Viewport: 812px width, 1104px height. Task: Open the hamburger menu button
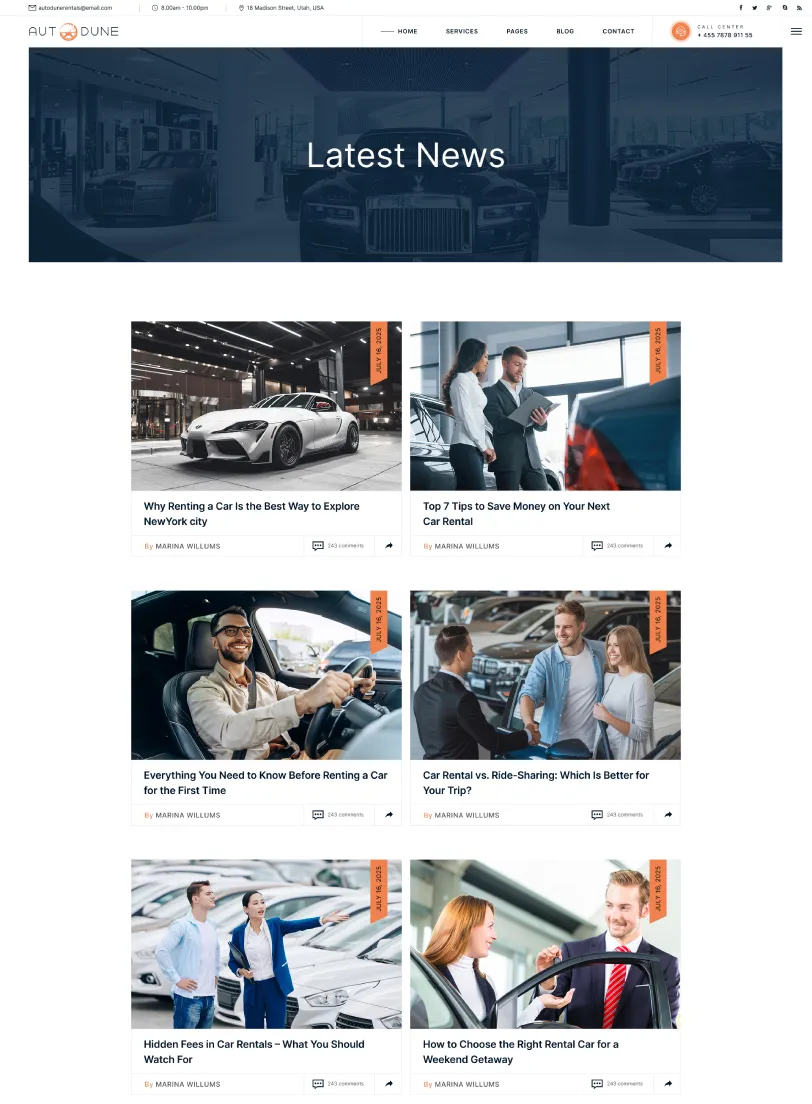[796, 31]
